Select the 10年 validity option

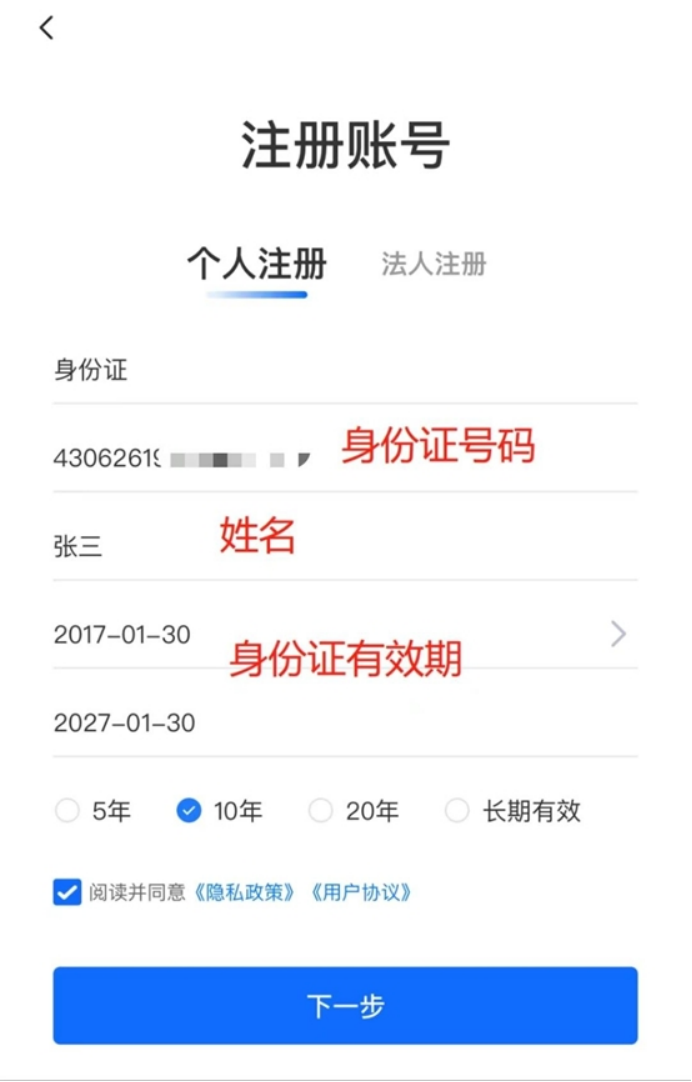(189, 811)
